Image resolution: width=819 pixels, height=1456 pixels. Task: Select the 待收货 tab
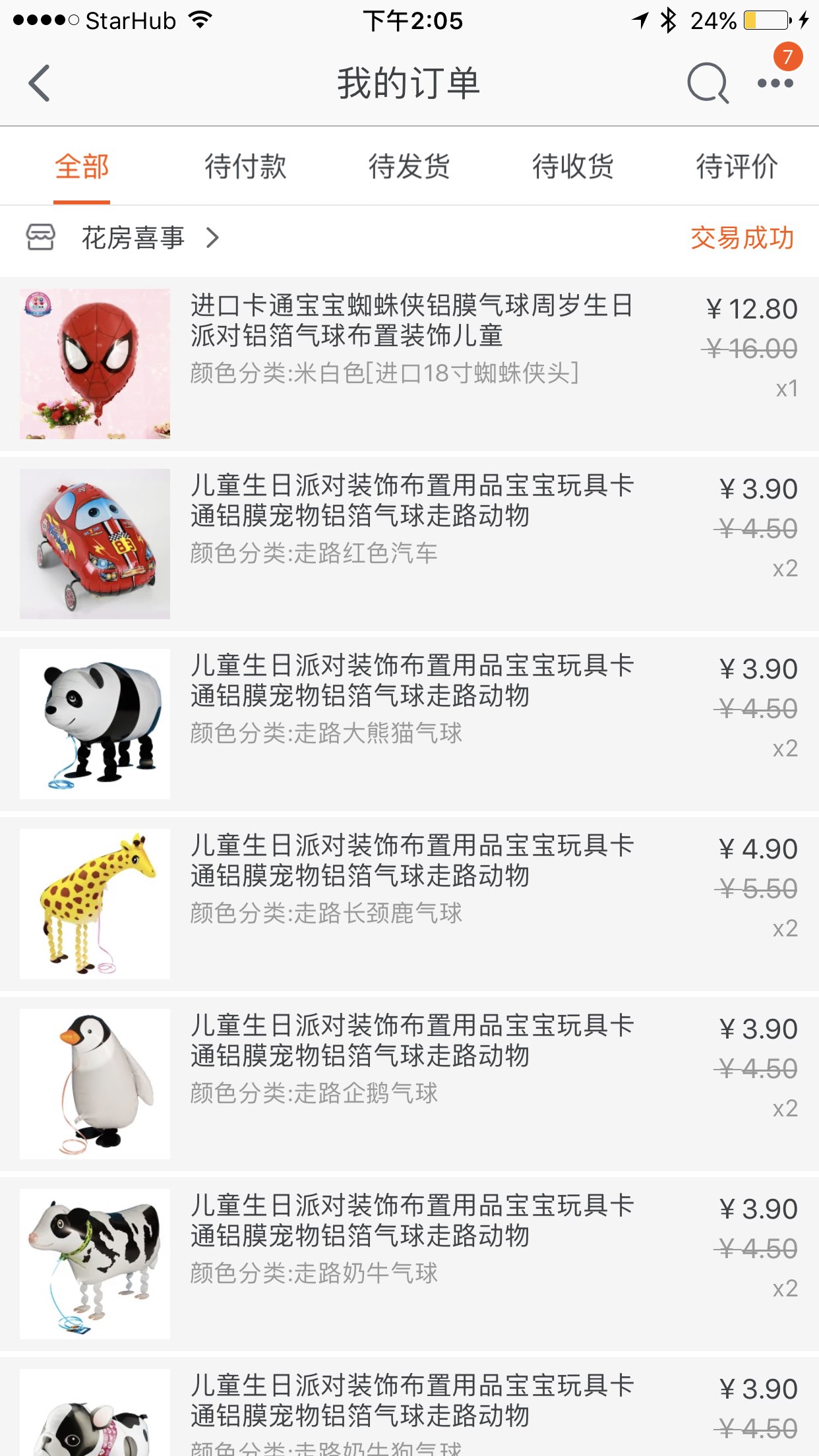[573, 166]
